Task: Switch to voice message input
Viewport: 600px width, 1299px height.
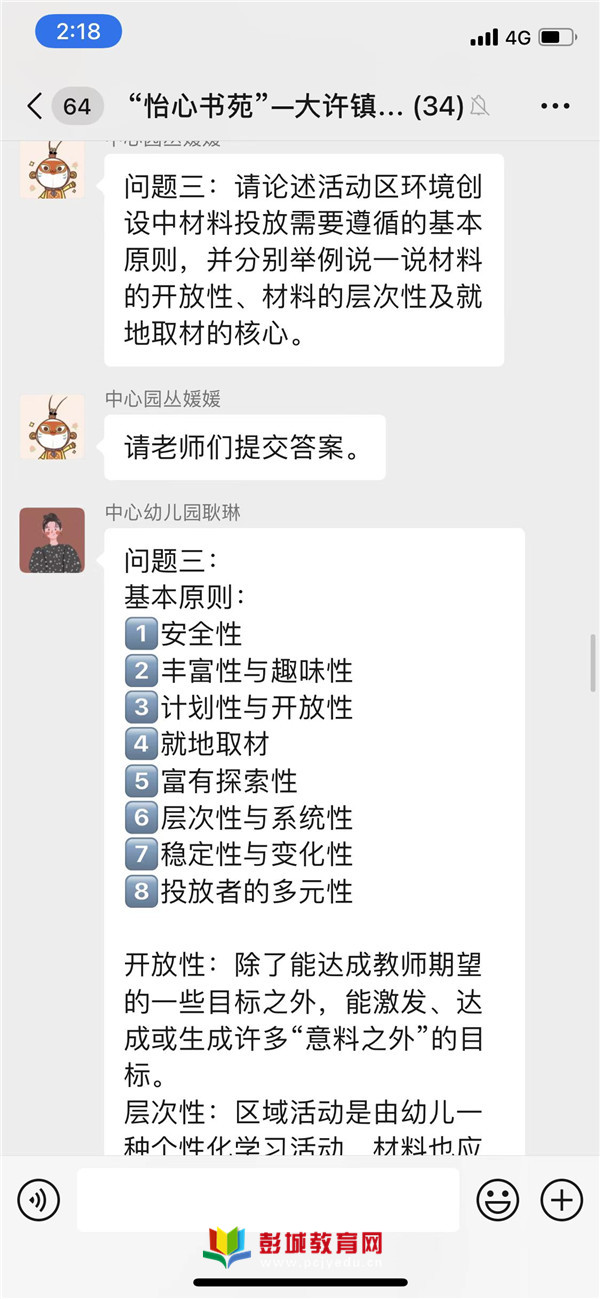Action: pyautogui.click(x=39, y=1199)
